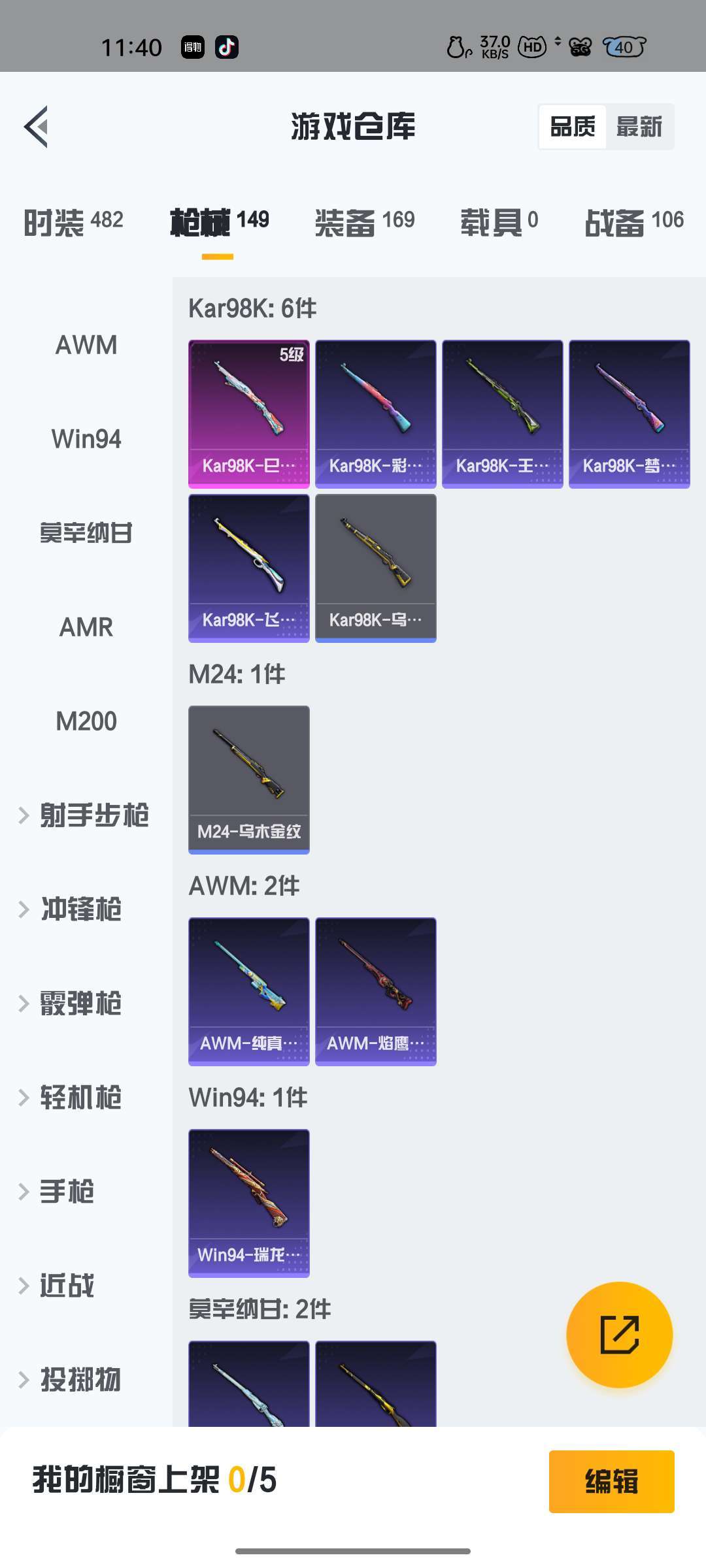Switch to the 时装 tab
Image resolution: width=706 pixels, height=1568 pixels.
73,221
